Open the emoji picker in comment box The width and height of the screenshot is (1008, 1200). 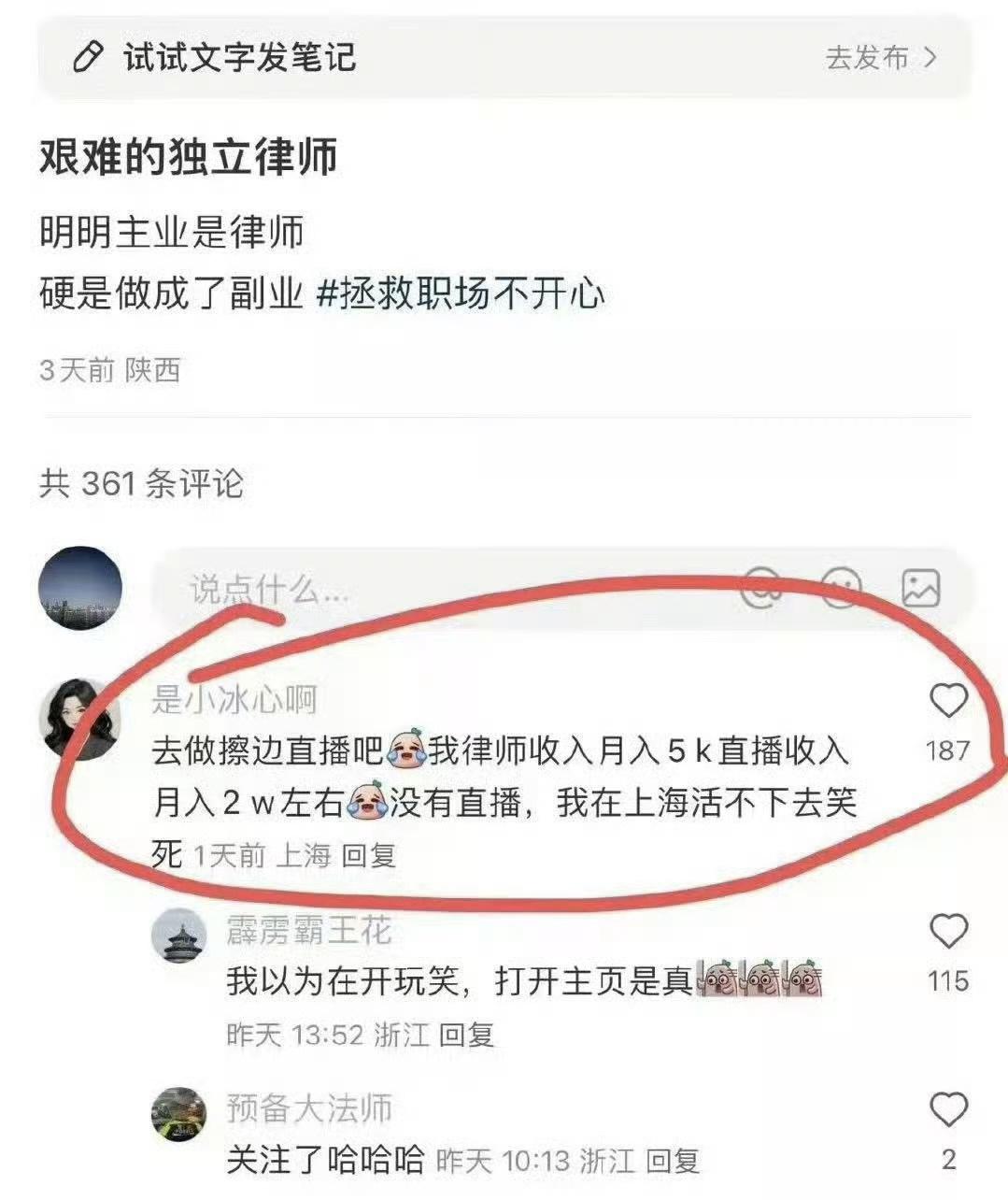[840, 589]
